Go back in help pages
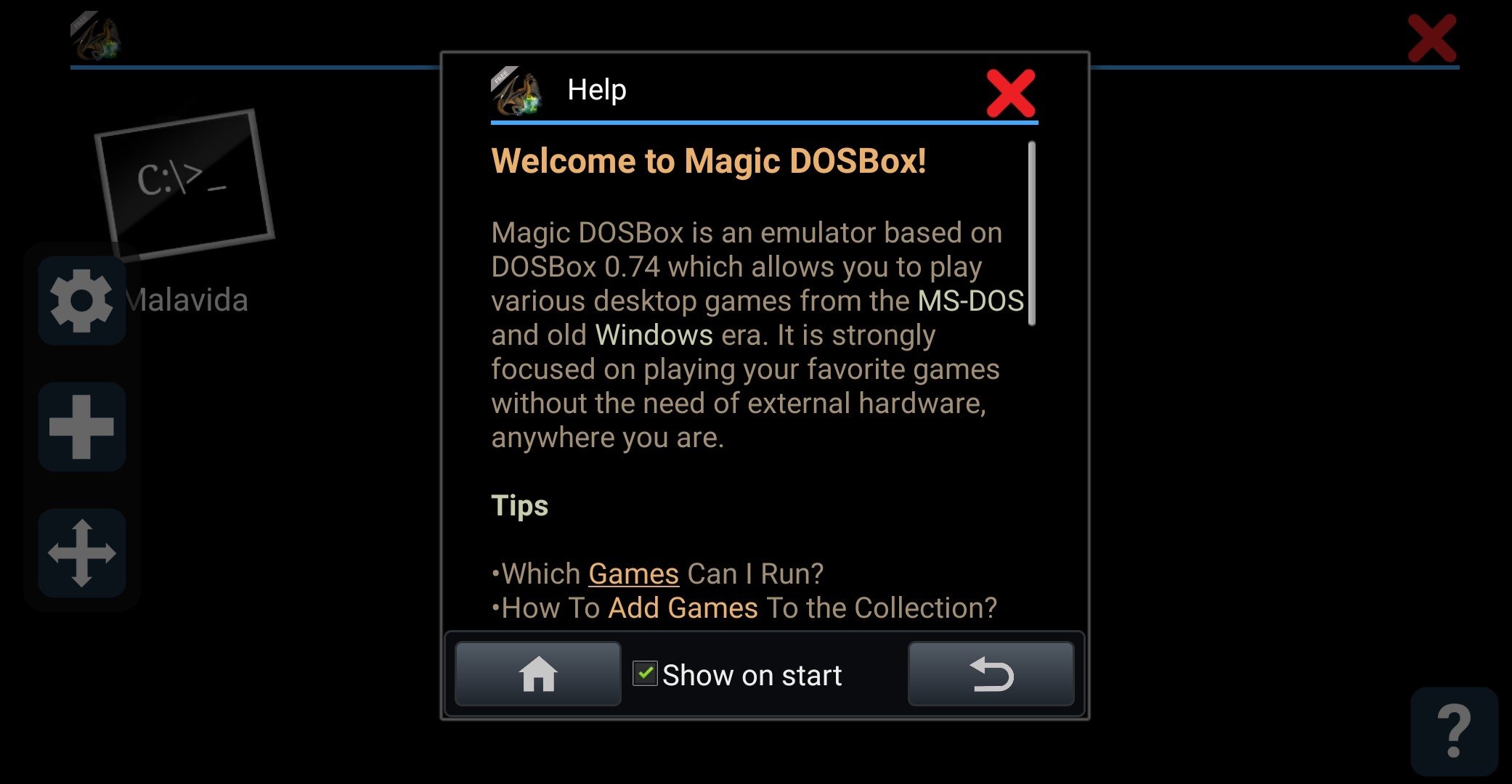The width and height of the screenshot is (1512, 784). (x=991, y=674)
